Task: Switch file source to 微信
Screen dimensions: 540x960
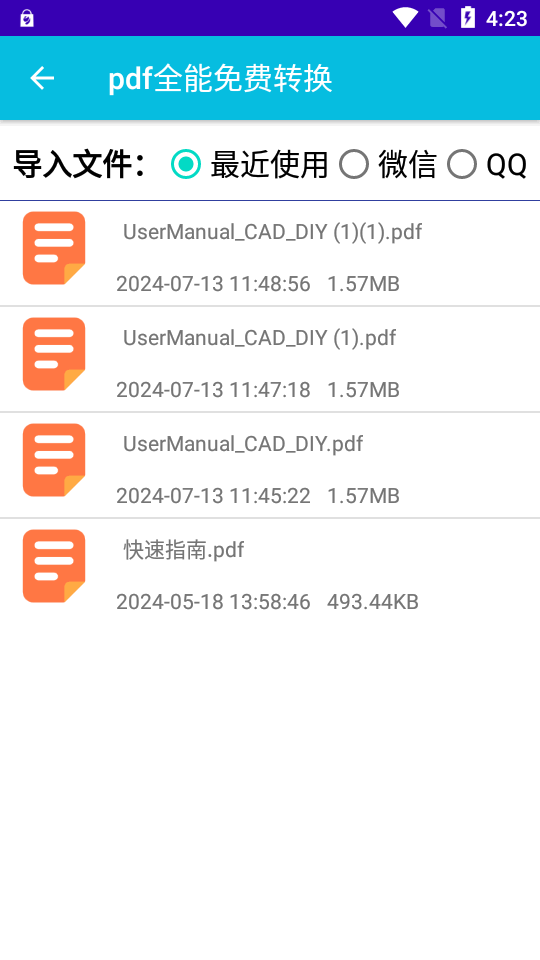Action: click(x=387, y=165)
